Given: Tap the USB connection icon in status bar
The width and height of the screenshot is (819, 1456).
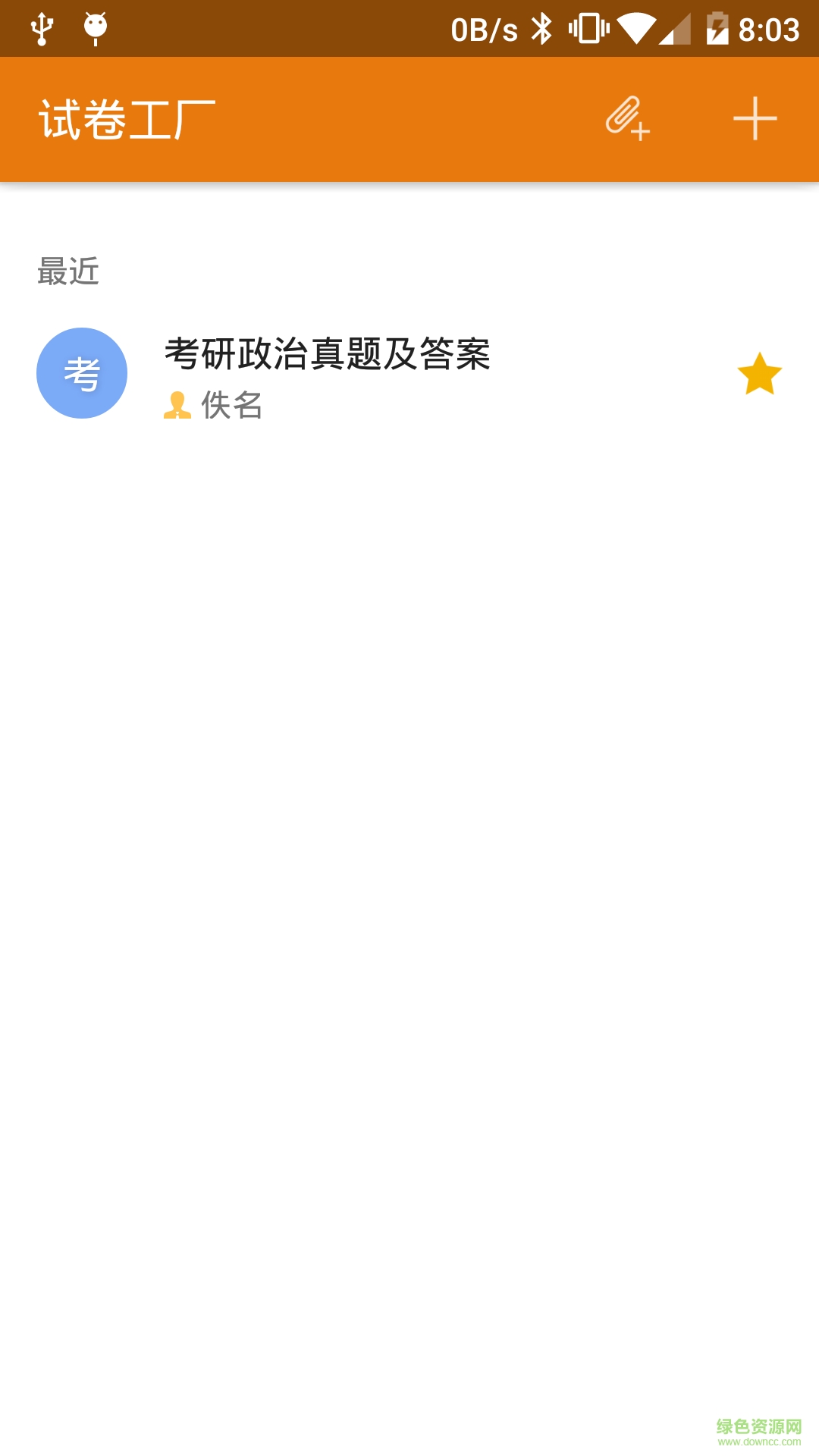Looking at the screenshot, I should [x=43, y=27].
